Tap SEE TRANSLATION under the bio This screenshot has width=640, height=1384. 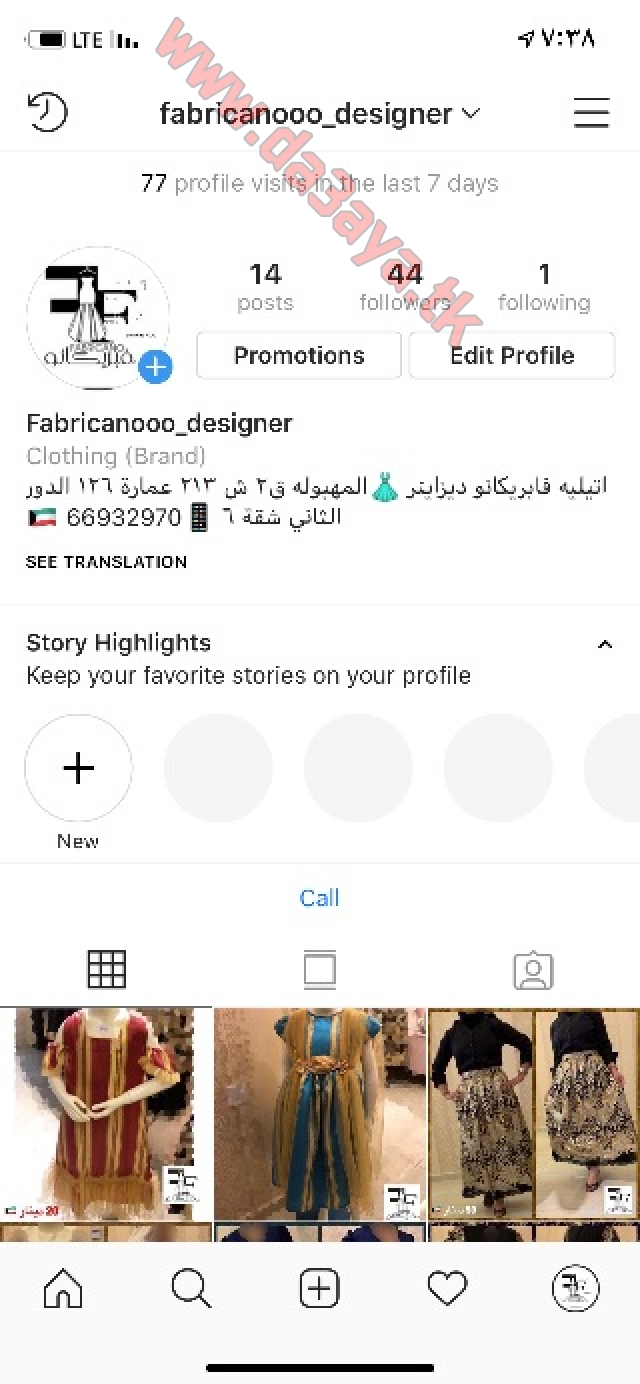click(x=106, y=562)
